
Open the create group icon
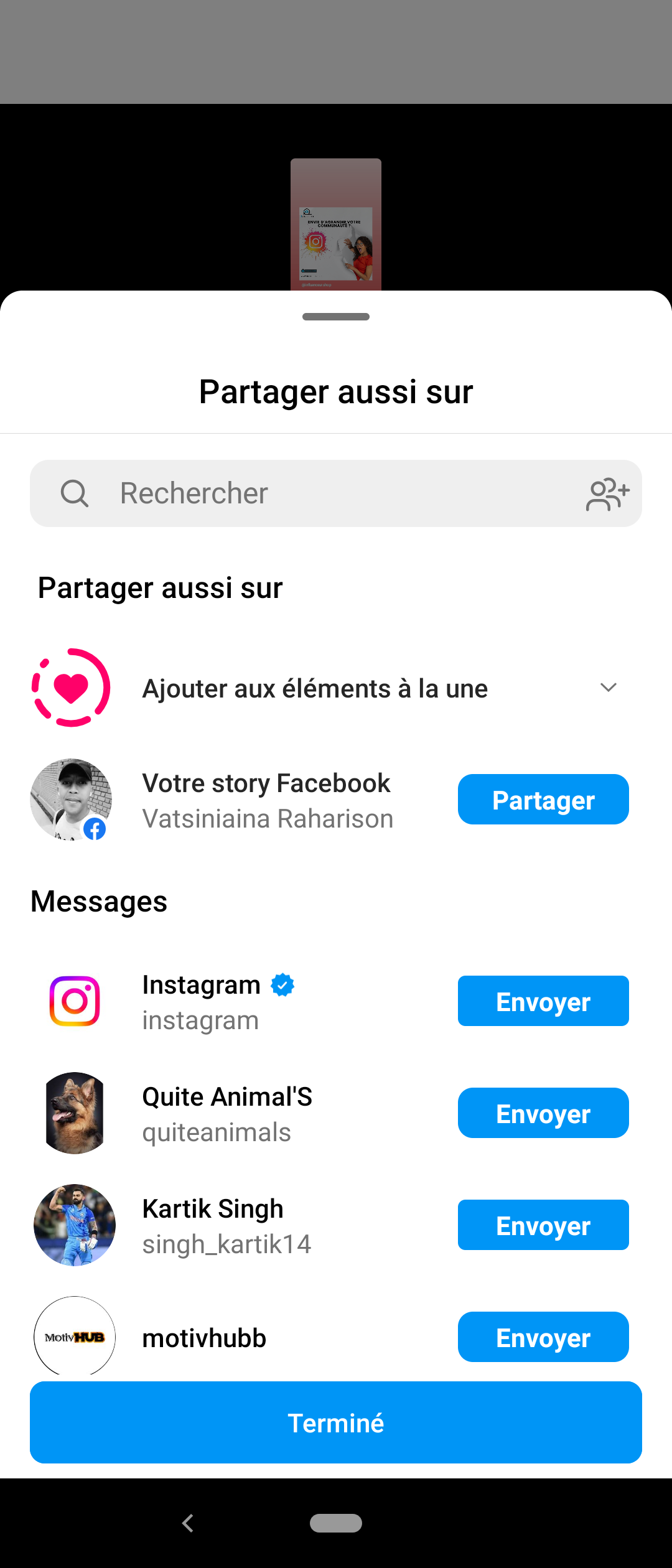point(607,494)
